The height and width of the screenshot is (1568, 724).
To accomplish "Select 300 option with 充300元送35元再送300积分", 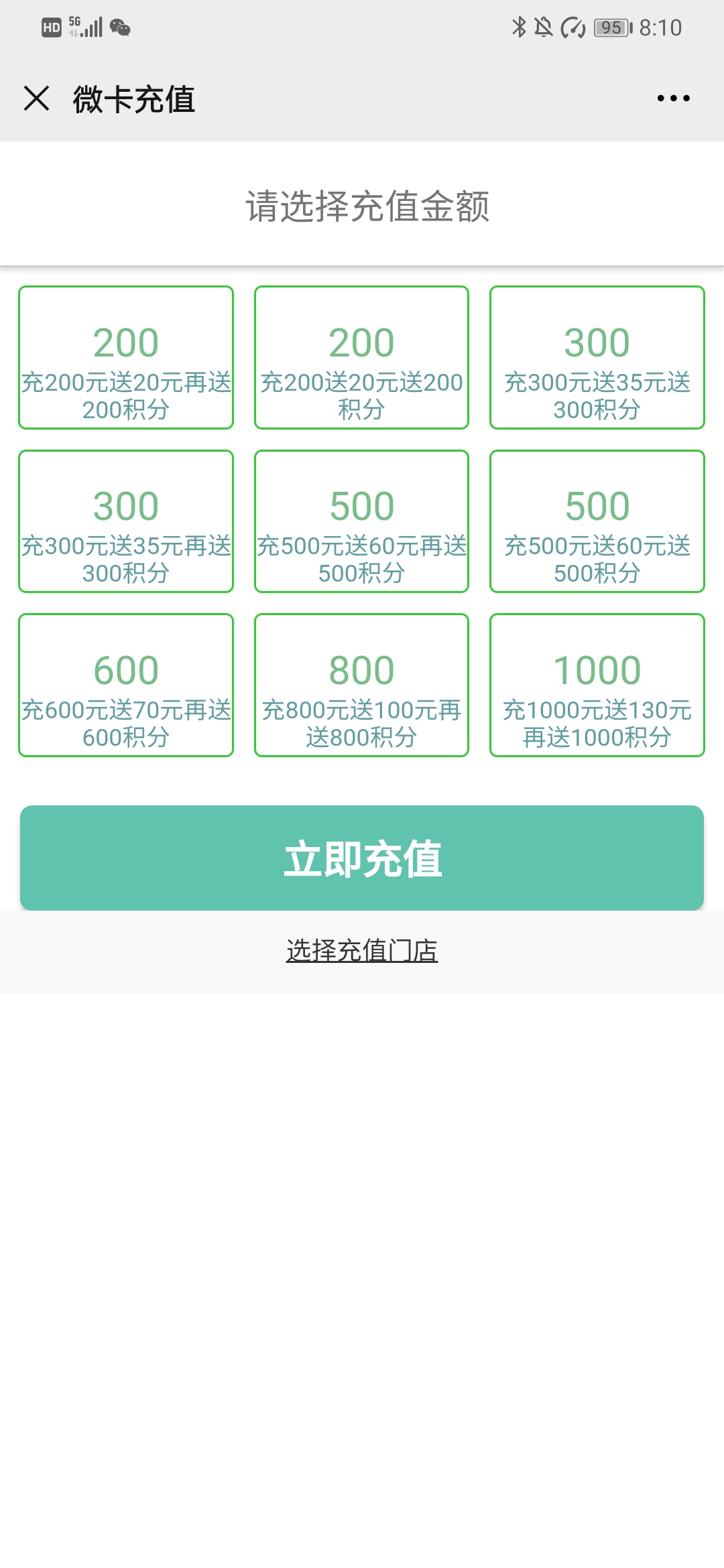I will pos(126,521).
